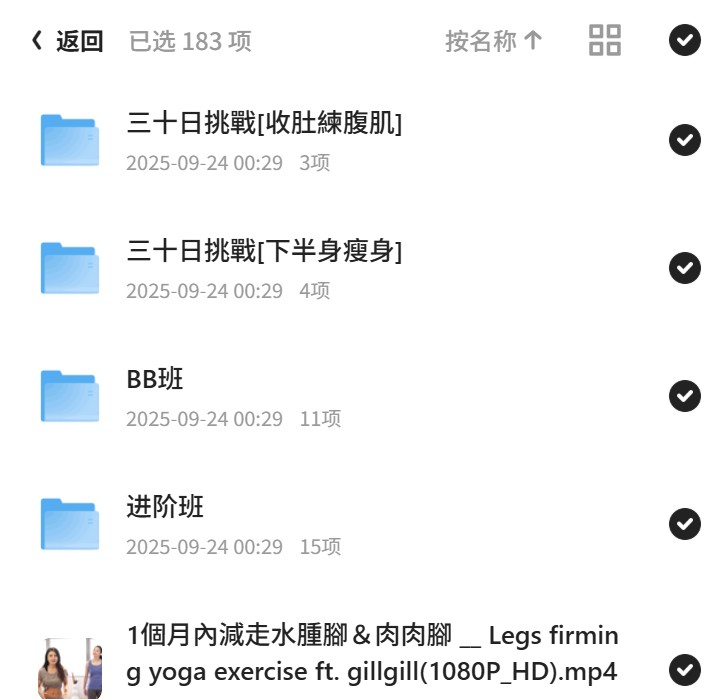Uncheck the 三十日挑戰[收肚練腹肌] folder
Screen dimensions: 712x699
[685, 140]
